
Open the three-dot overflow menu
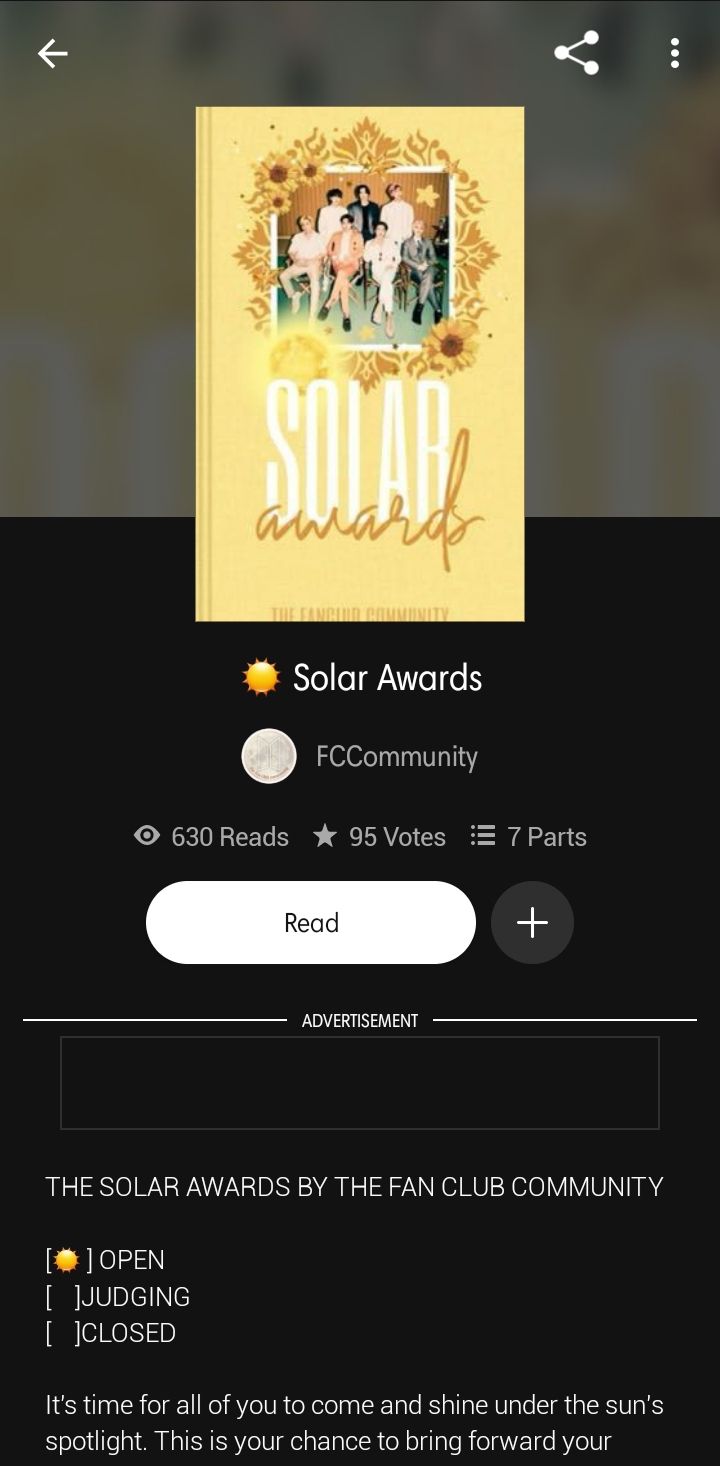(x=675, y=54)
